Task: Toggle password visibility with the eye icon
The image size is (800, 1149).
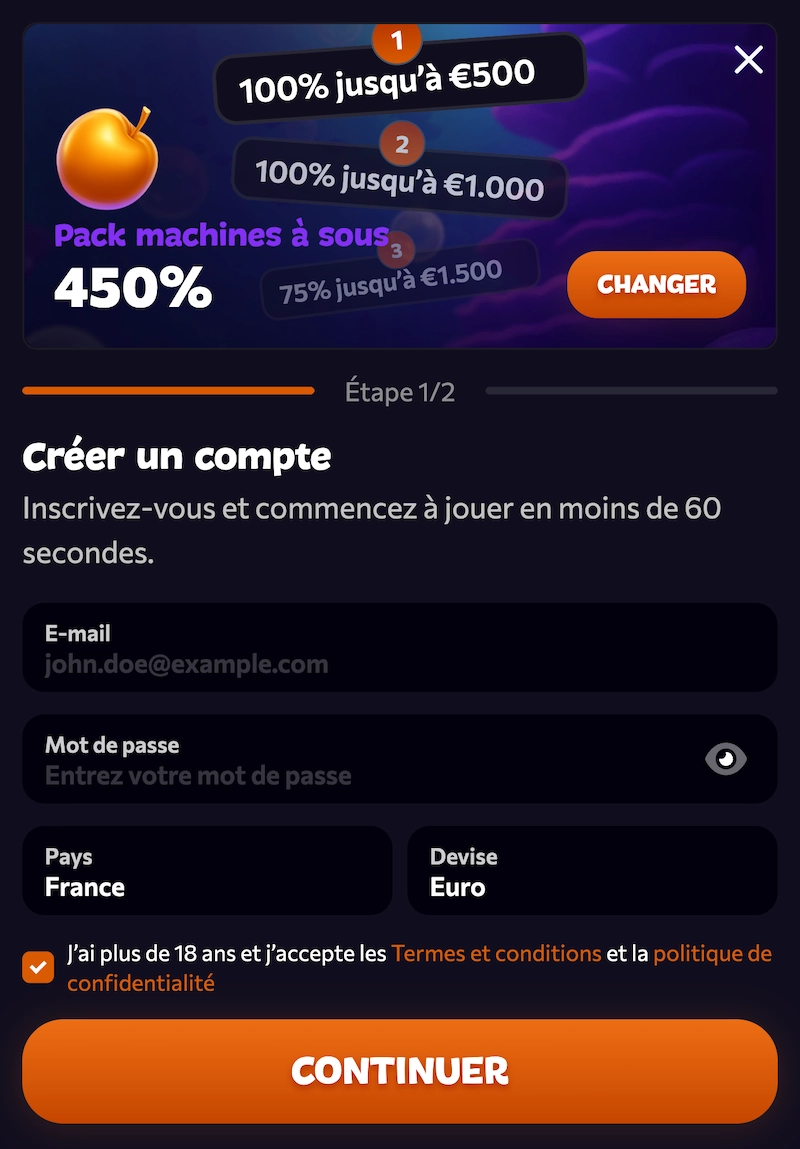Action: pos(726,759)
